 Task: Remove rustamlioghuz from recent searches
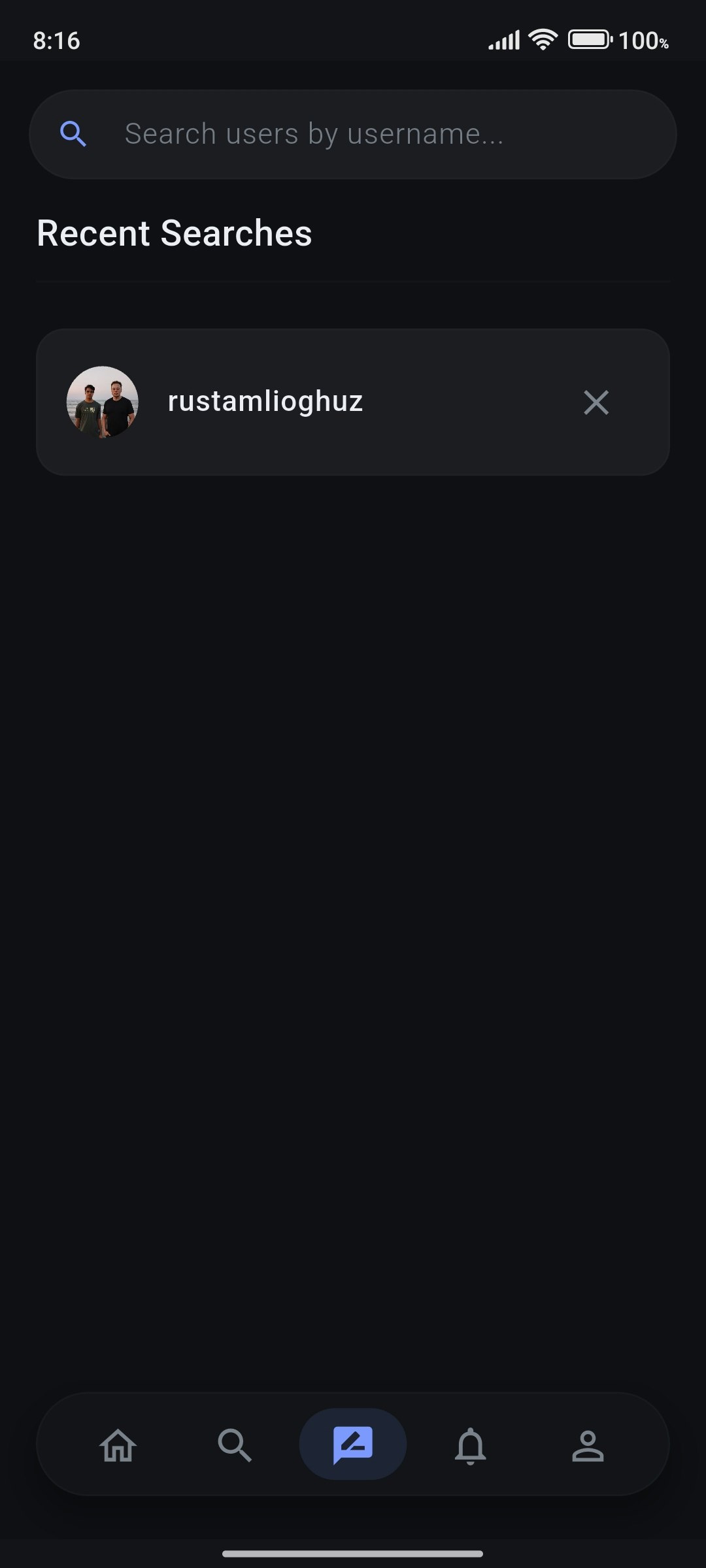point(596,402)
